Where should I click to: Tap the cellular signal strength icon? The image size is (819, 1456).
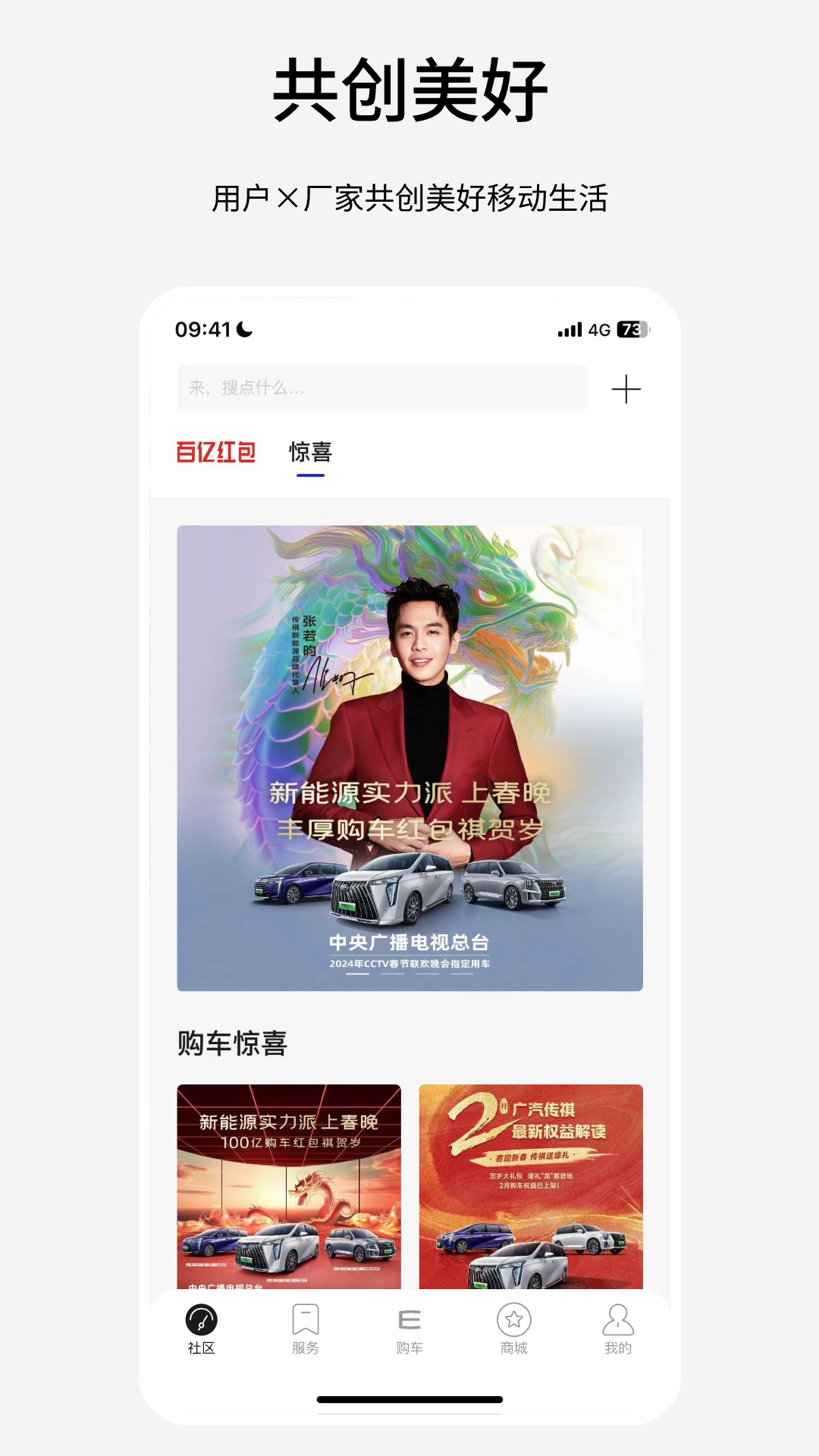[x=569, y=329]
